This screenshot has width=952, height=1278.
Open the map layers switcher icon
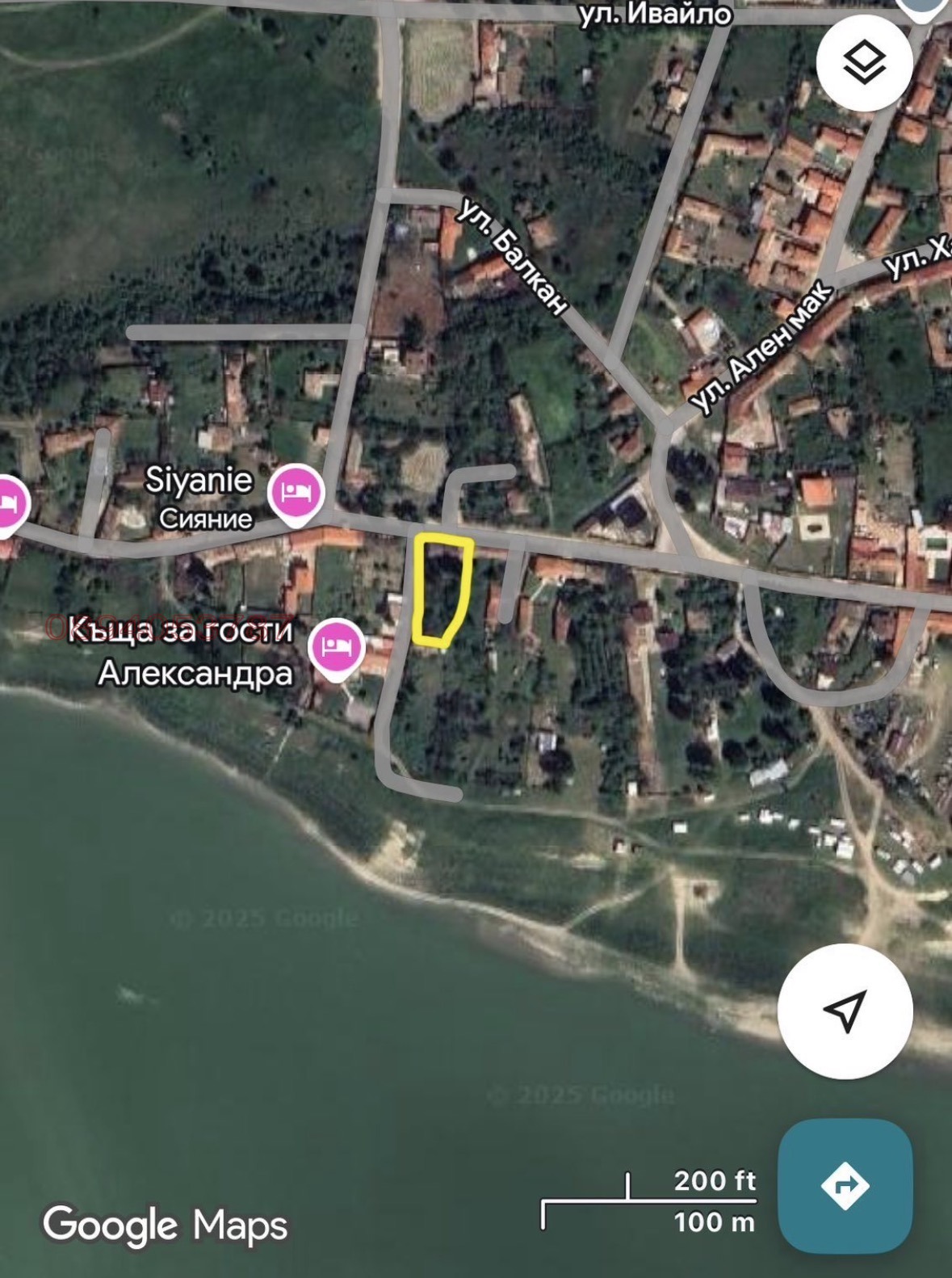(x=866, y=61)
